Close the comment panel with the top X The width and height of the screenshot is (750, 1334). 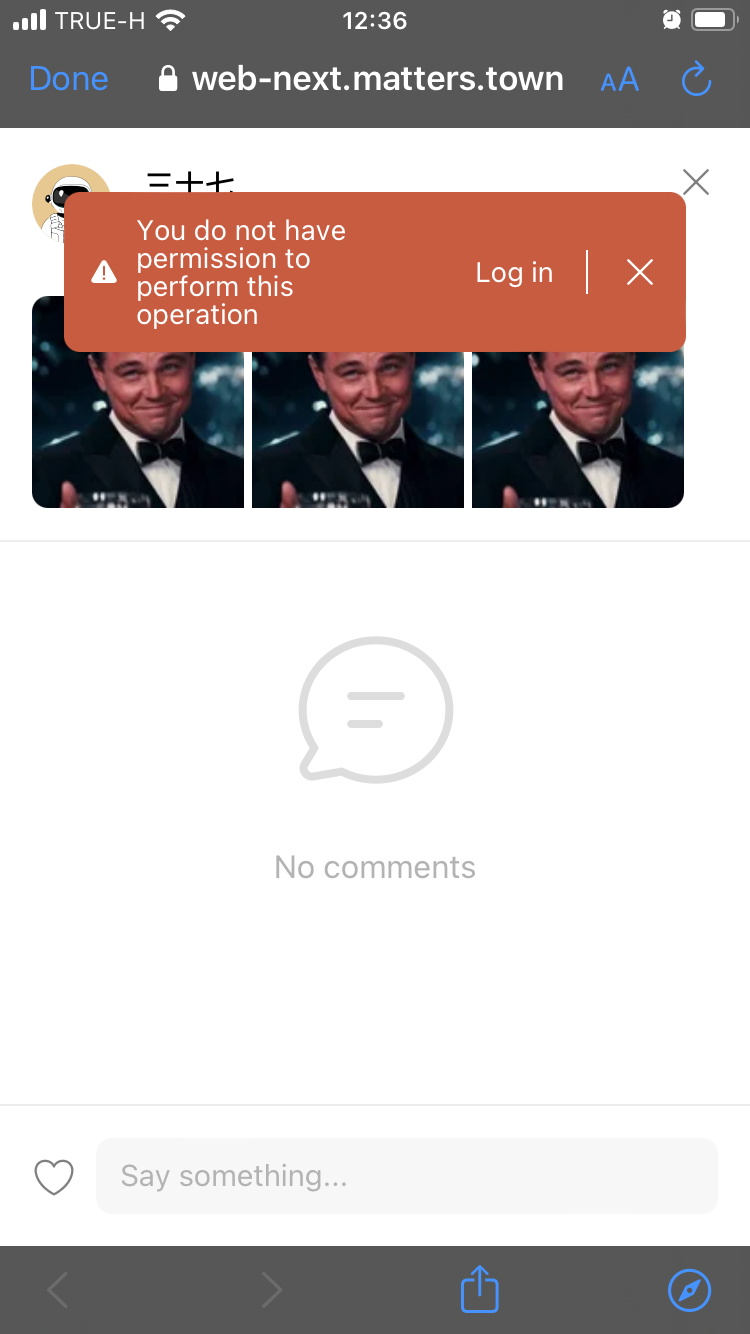[x=695, y=182]
